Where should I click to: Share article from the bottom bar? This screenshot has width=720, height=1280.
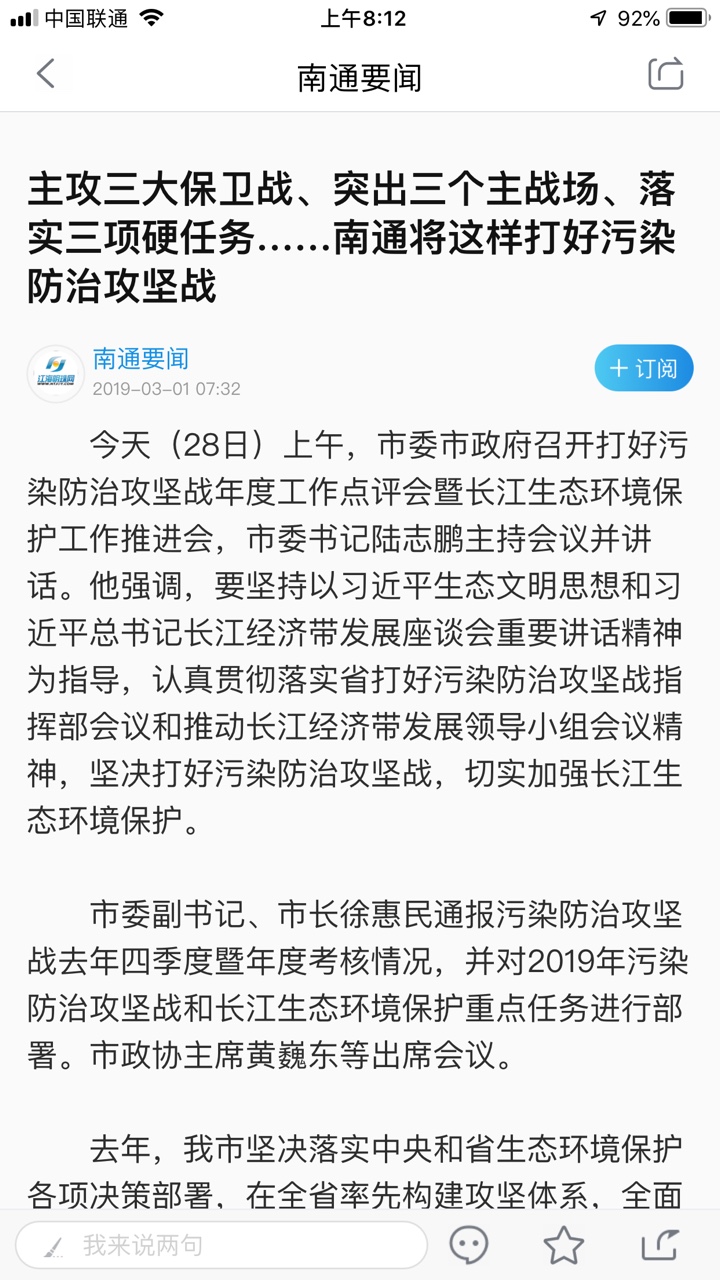(x=660, y=1245)
